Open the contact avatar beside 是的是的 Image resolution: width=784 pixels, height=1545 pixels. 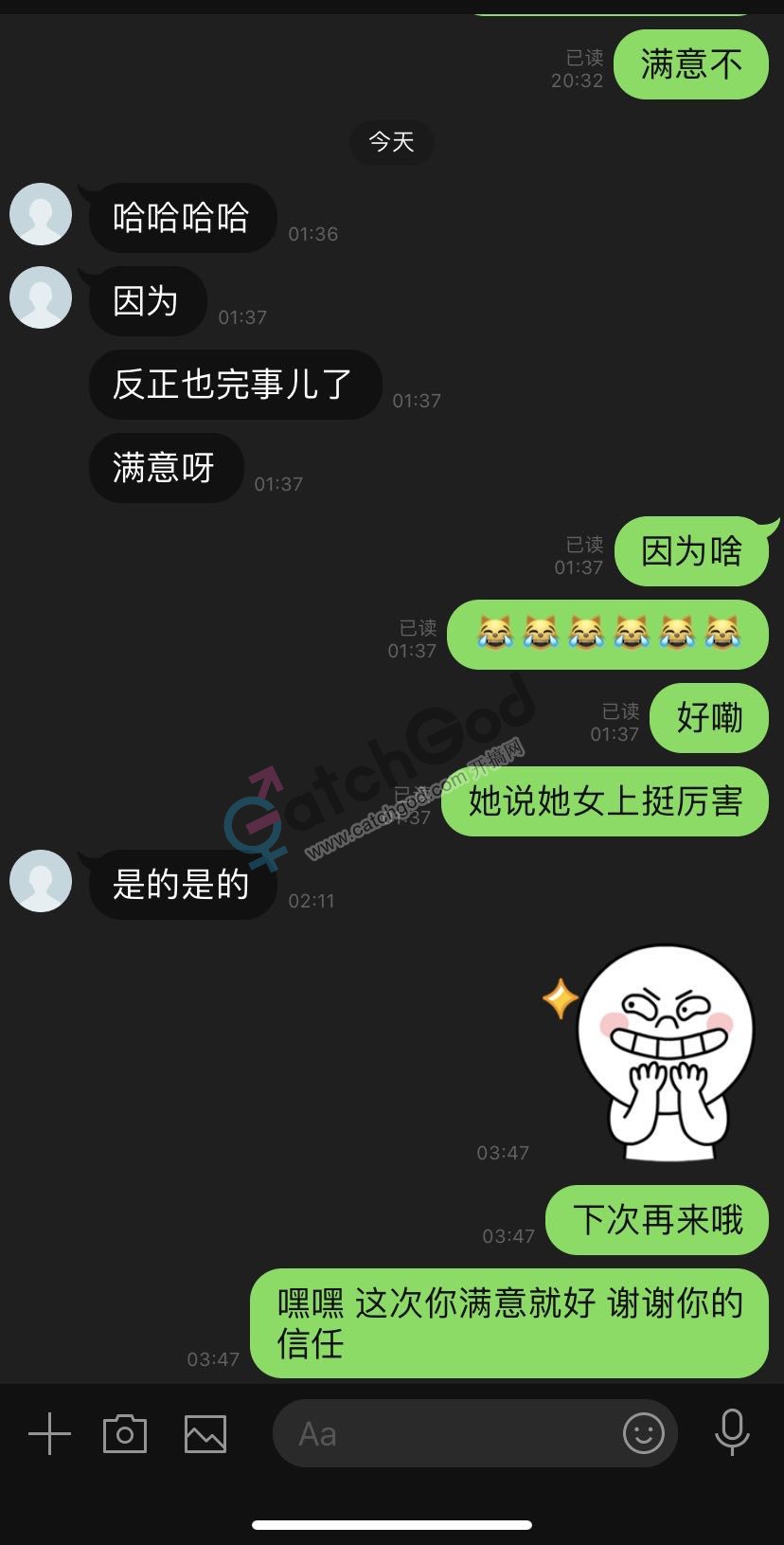pyautogui.click(x=41, y=882)
